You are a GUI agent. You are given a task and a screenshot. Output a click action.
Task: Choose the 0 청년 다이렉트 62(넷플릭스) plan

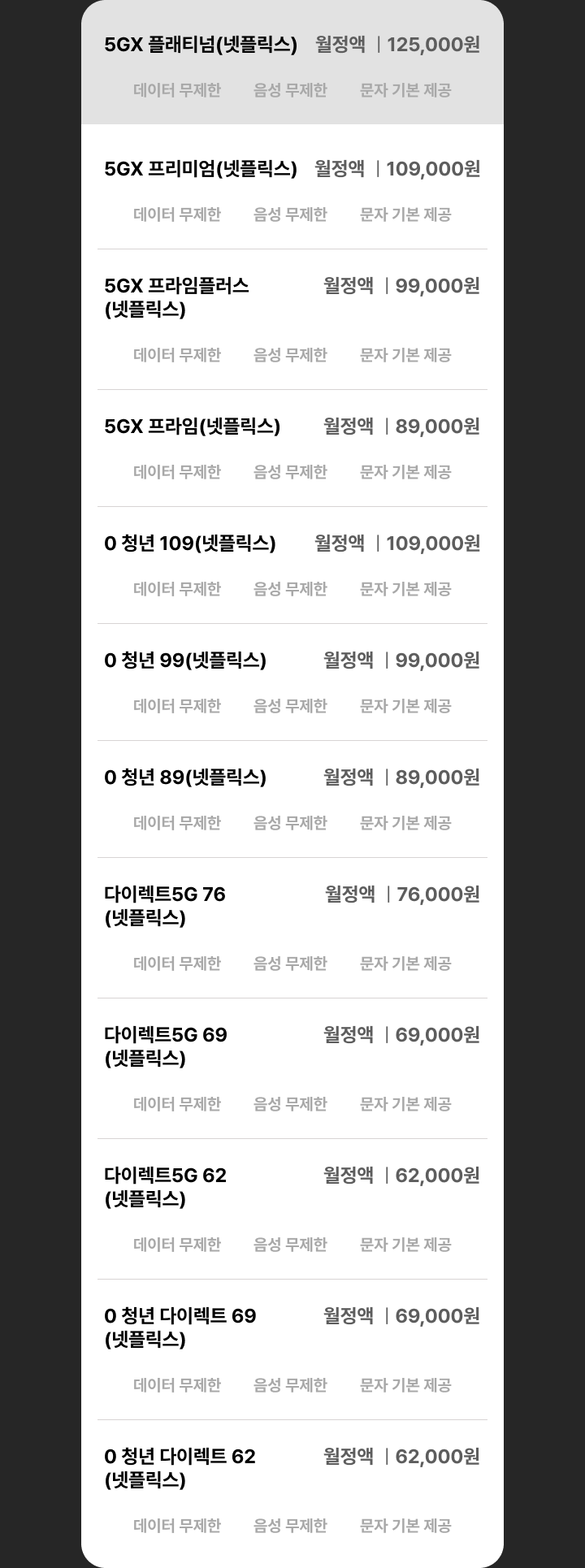pos(292,1489)
